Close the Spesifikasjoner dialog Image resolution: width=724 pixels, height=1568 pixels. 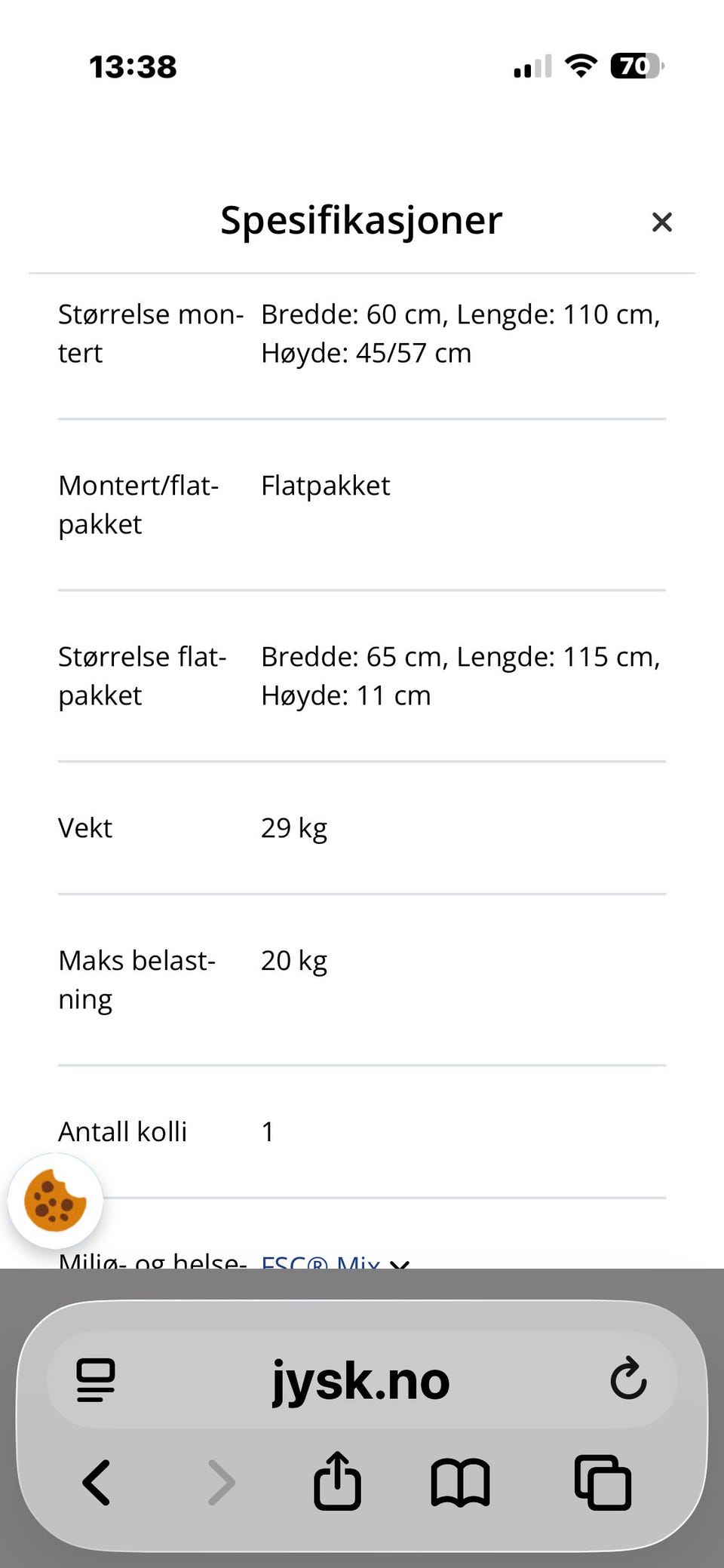pos(661,222)
